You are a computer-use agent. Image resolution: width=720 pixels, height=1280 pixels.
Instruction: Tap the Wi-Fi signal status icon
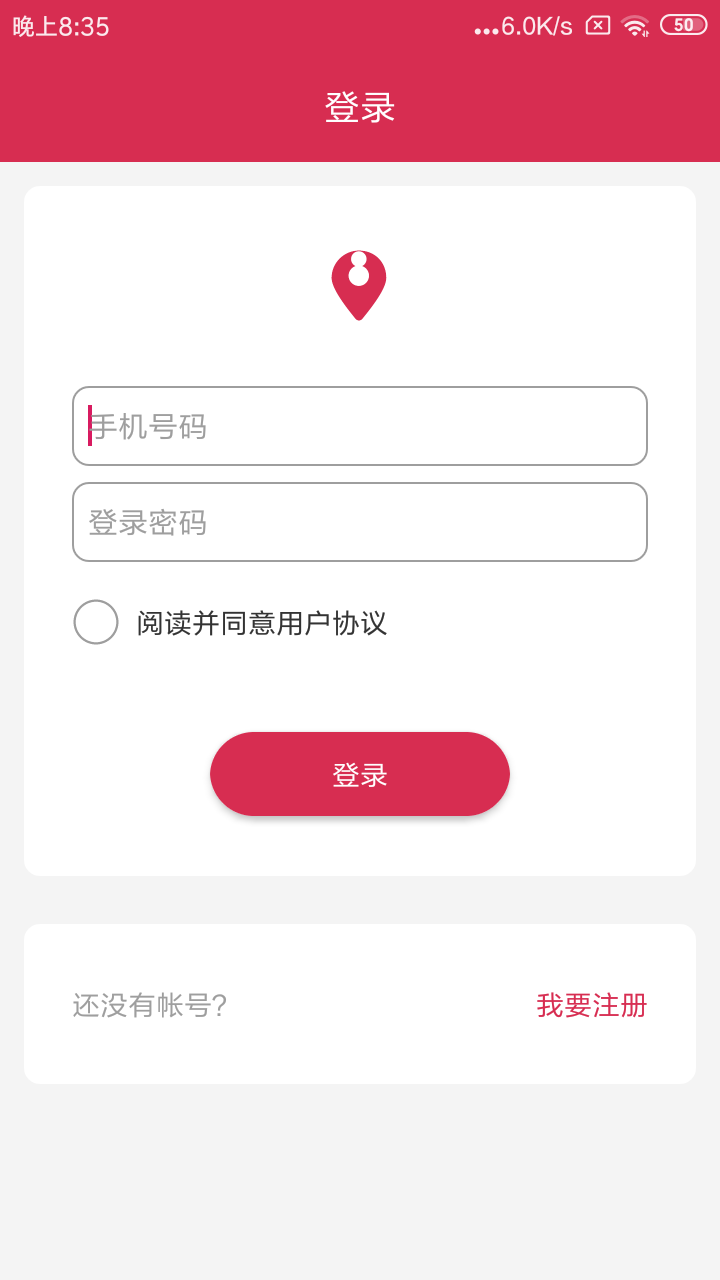[x=634, y=25]
